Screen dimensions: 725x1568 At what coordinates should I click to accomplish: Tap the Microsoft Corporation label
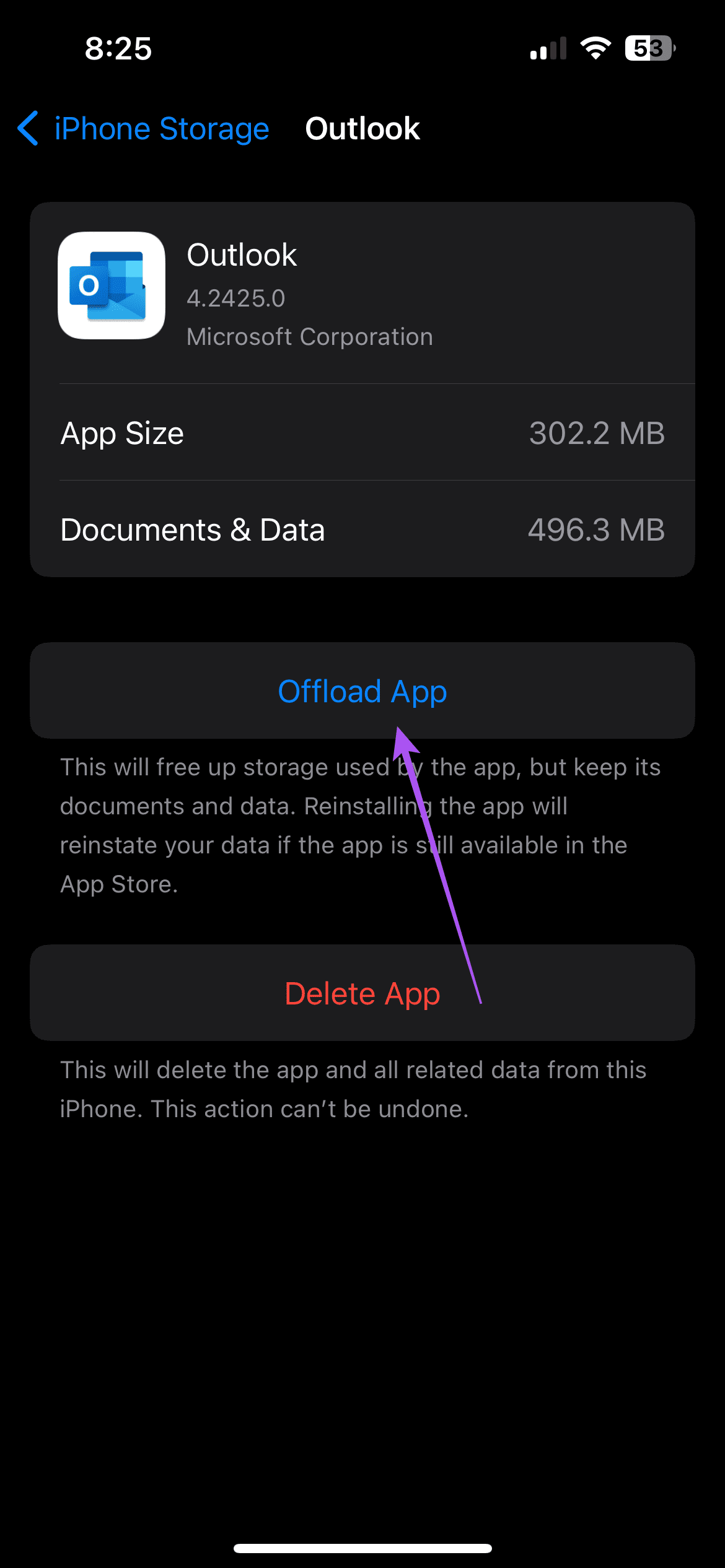click(310, 336)
